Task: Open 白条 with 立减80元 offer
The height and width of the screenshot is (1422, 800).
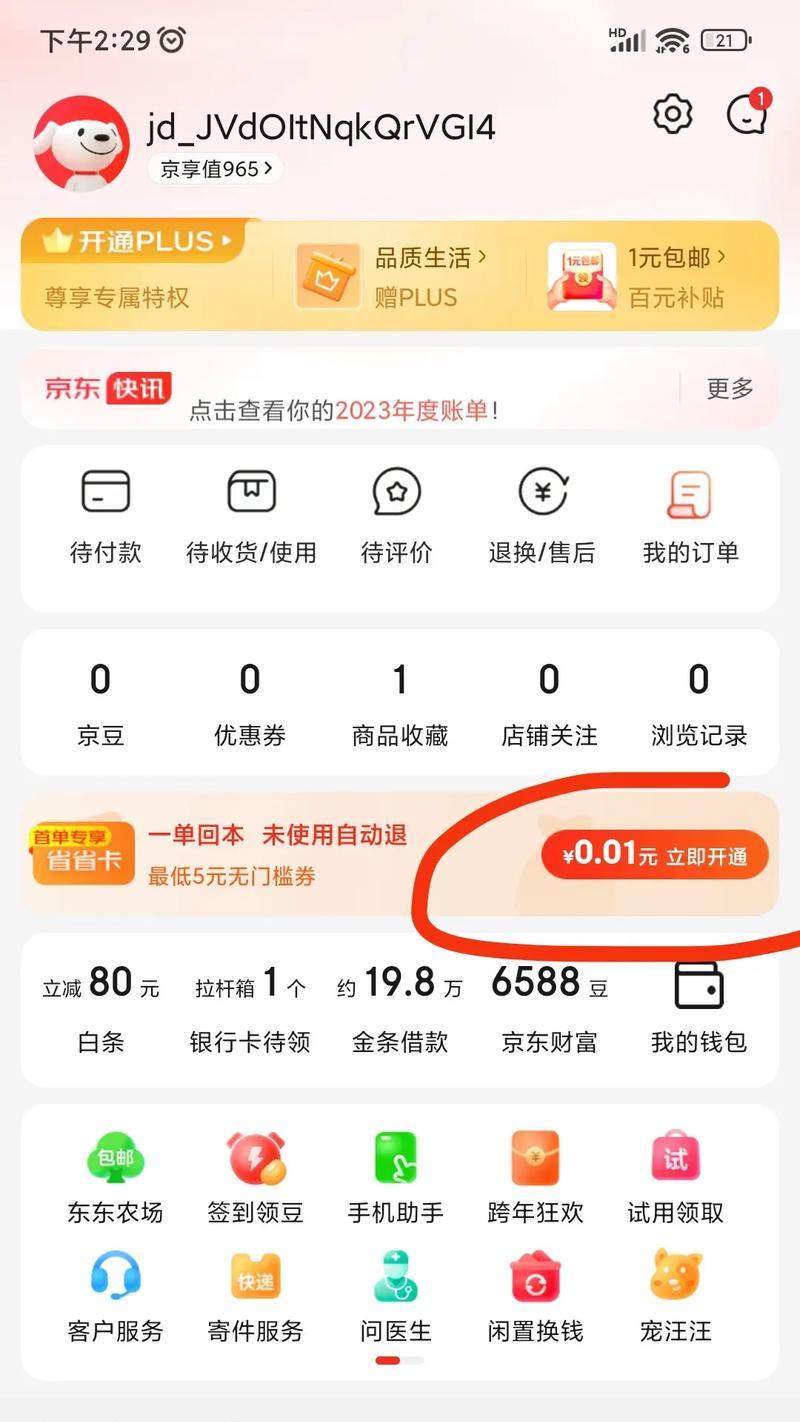Action: [x=101, y=1009]
